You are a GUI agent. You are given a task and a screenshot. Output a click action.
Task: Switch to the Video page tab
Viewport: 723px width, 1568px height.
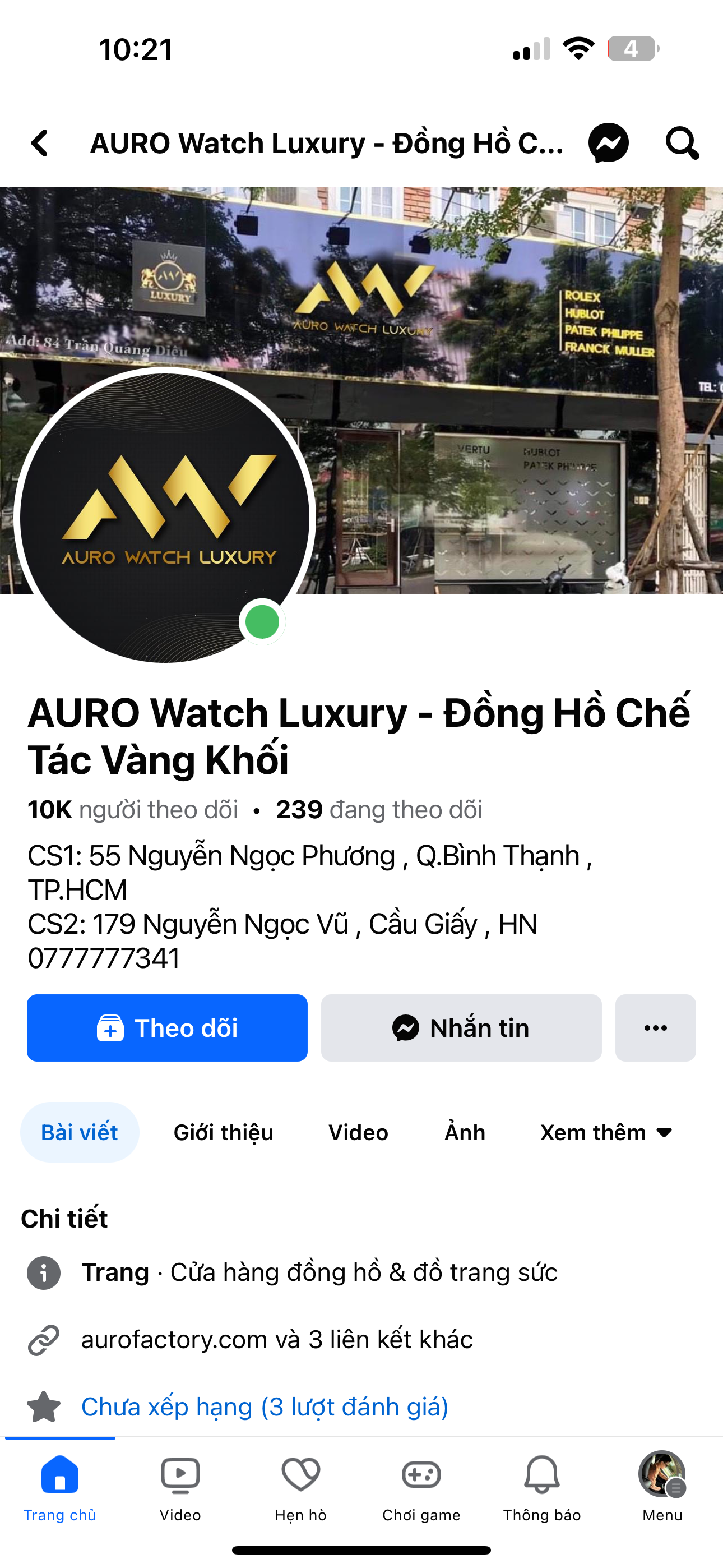359,1132
